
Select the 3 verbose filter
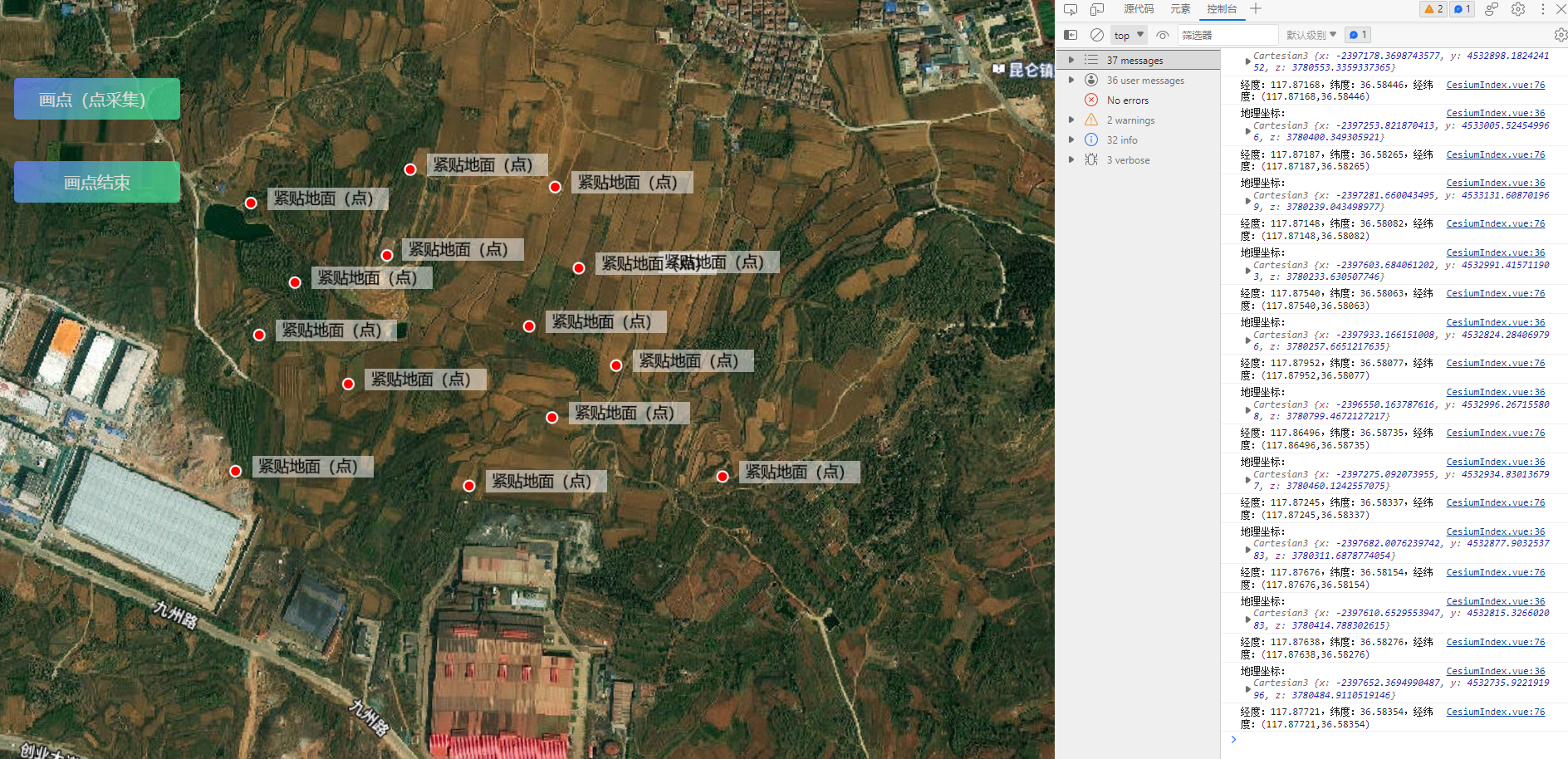tap(1127, 160)
